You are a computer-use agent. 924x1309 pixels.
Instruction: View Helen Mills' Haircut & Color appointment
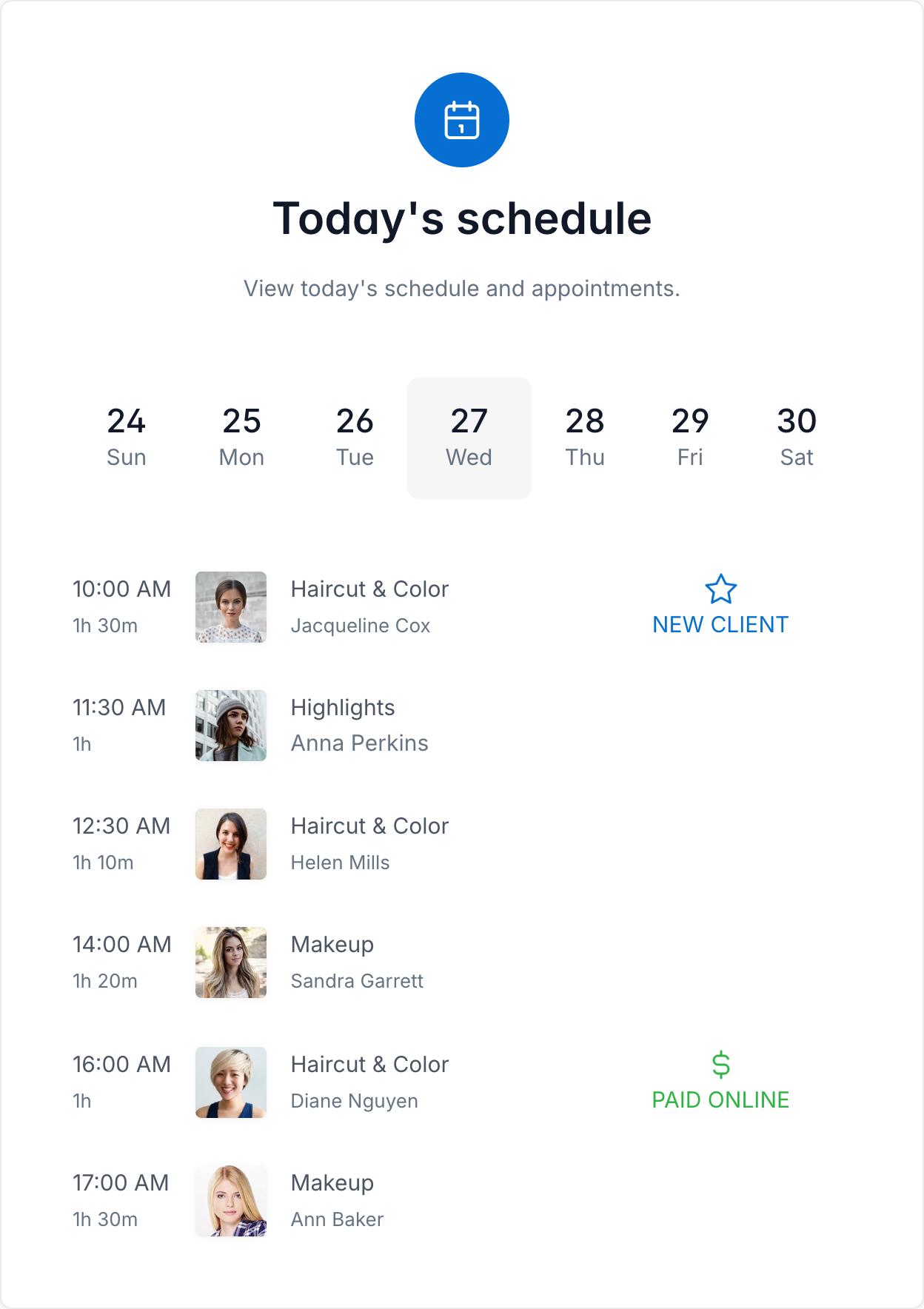pyautogui.click(x=369, y=843)
